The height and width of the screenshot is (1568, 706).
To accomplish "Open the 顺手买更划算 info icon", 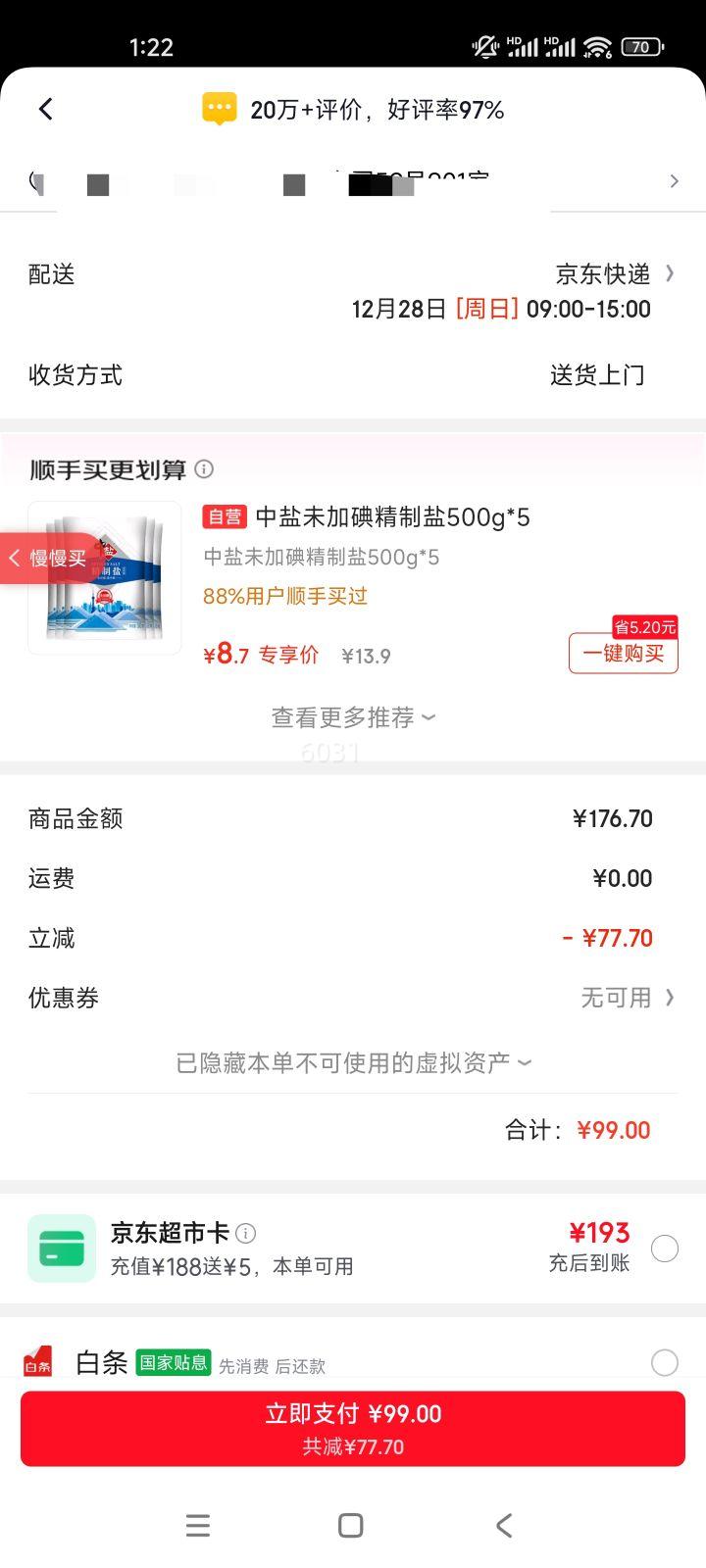I will [x=204, y=469].
